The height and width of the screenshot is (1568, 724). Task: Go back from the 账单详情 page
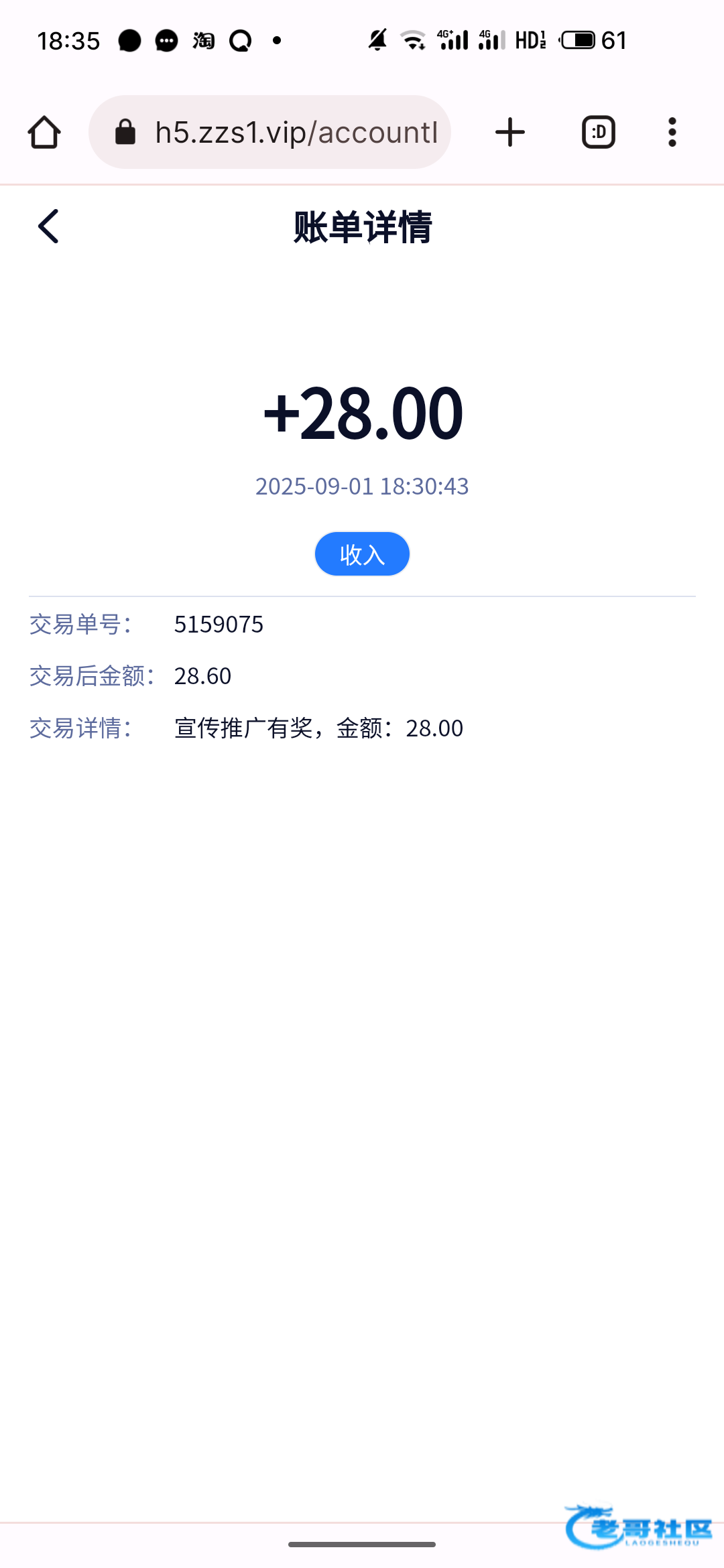pos(48,226)
